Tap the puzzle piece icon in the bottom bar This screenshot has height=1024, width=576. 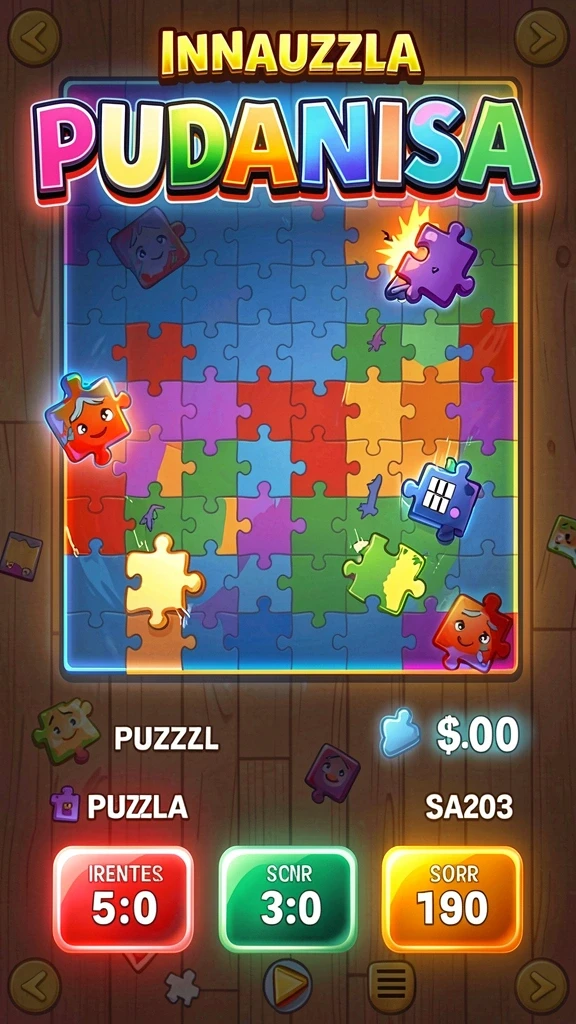coord(182,987)
